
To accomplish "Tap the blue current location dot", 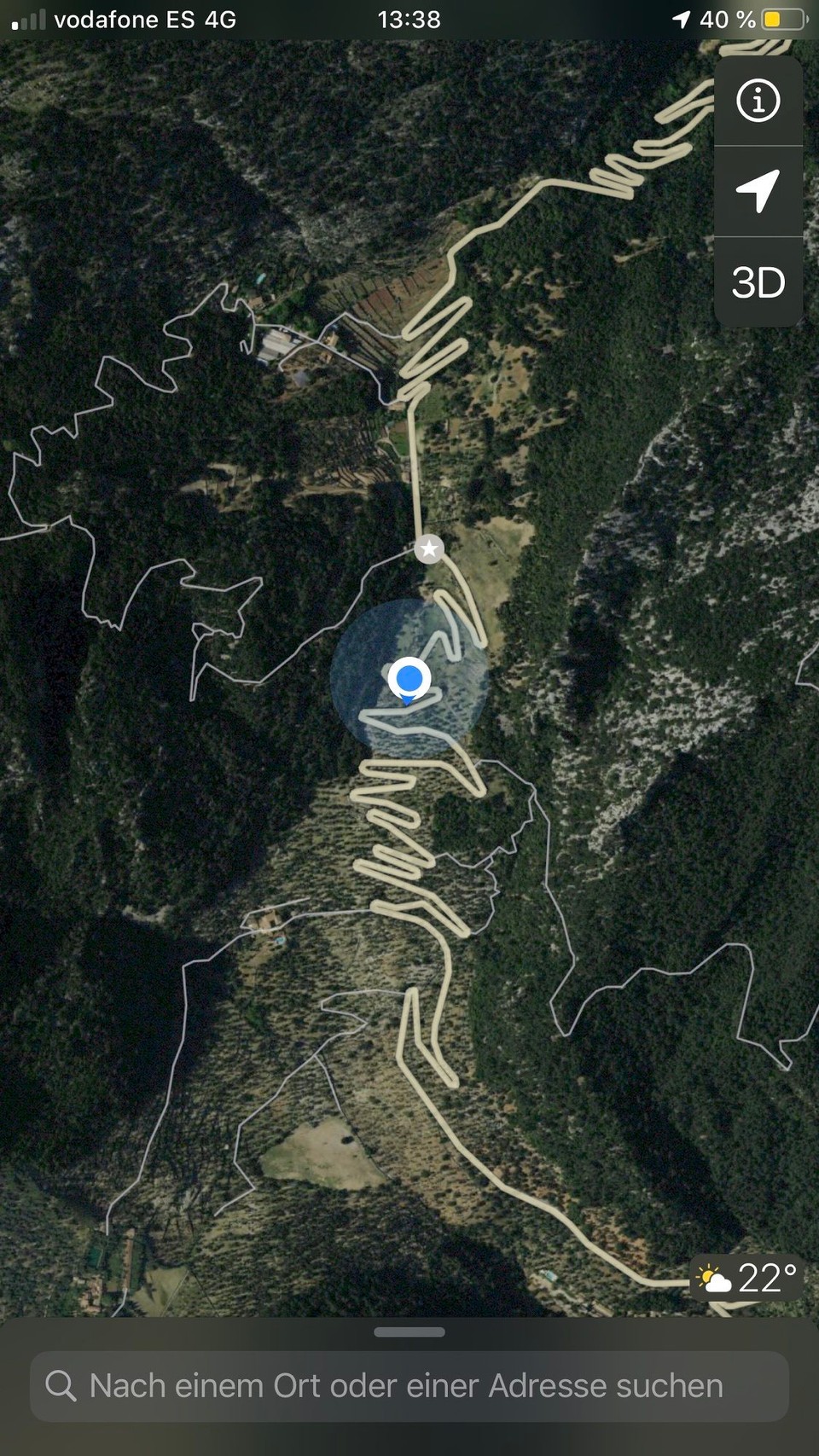I will (x=409, y=679).
